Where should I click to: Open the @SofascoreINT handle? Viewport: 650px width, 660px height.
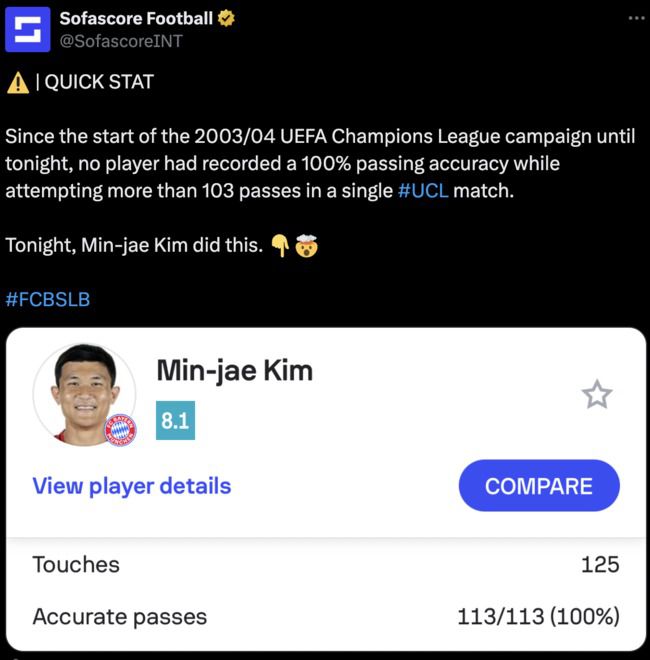121,41
